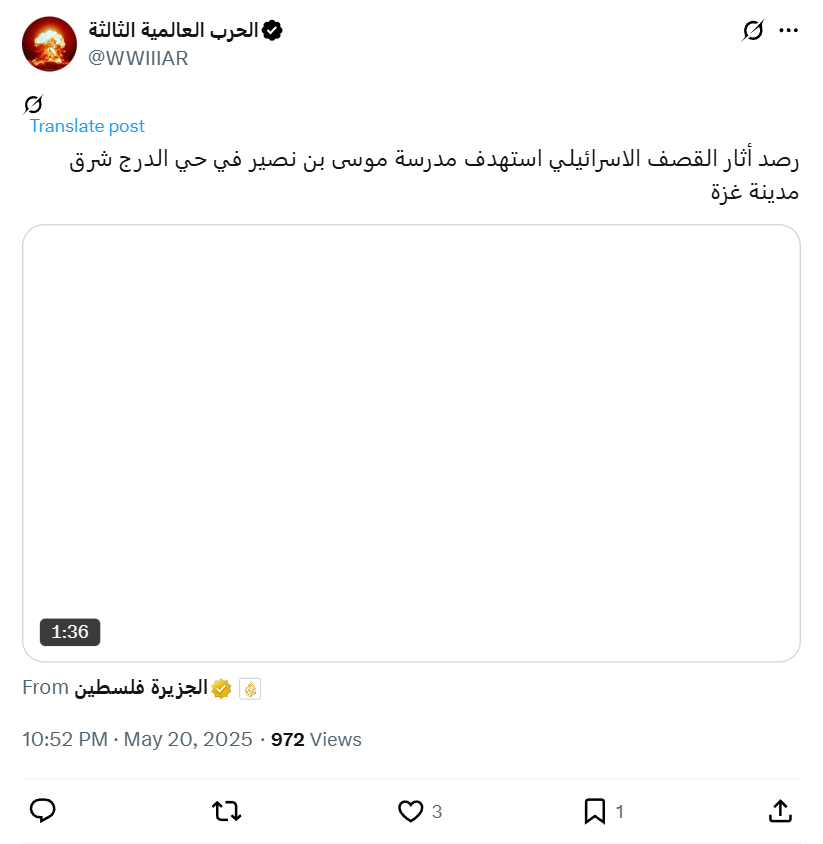Open the الجزيرة فلسطين source account

tap(142, 688)
